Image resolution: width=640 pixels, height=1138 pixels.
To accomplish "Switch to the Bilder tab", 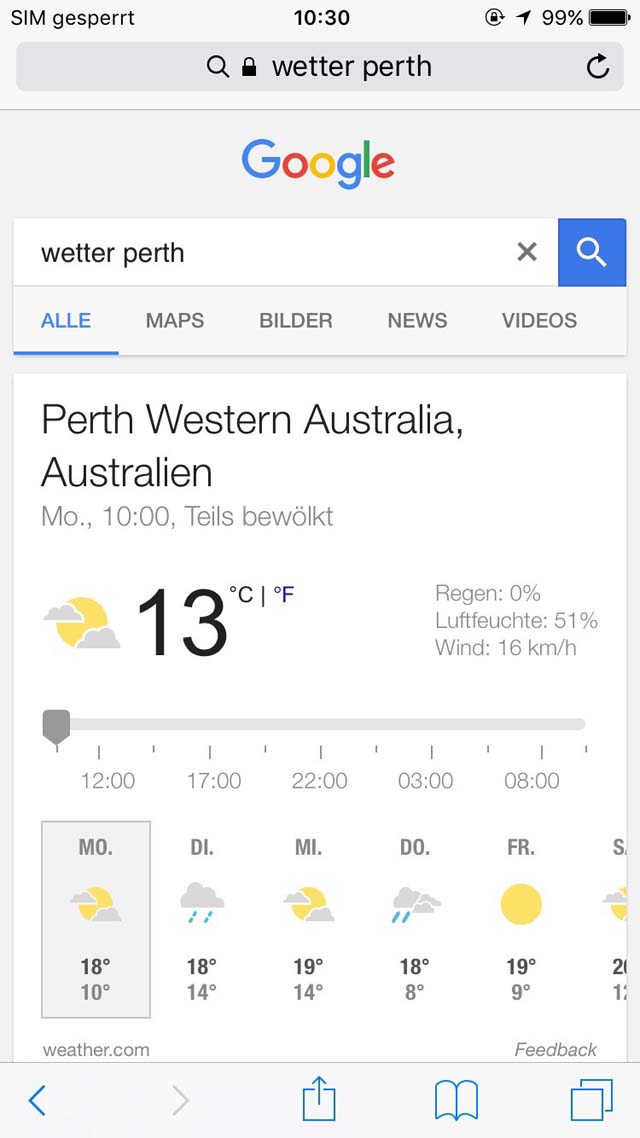I will point(296,321).
